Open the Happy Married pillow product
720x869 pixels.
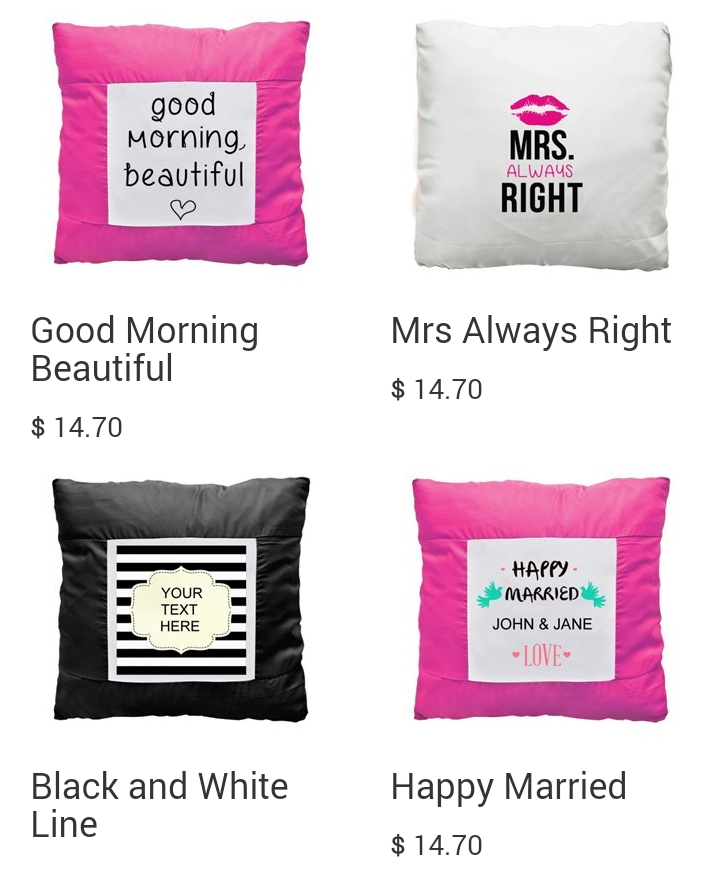point(541,600)
